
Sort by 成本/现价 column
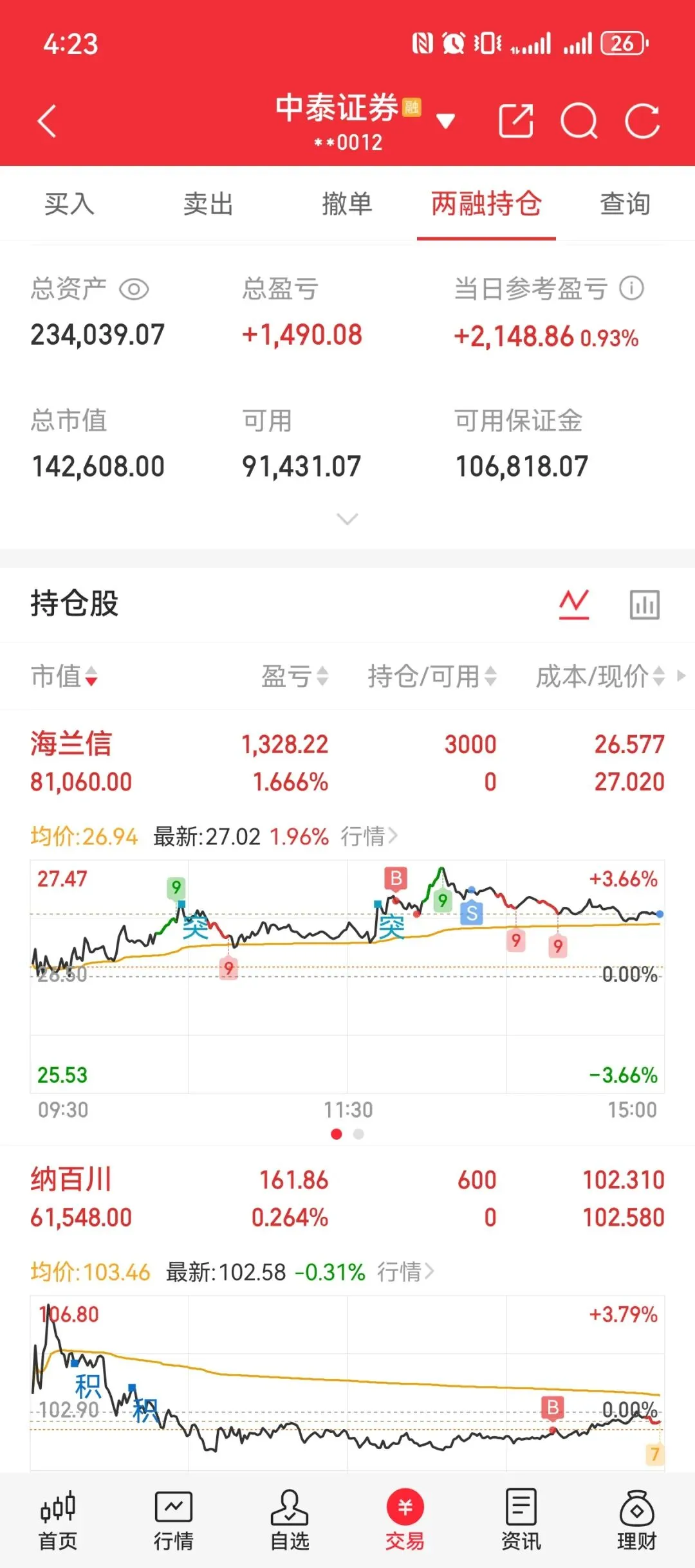[600, 677]
